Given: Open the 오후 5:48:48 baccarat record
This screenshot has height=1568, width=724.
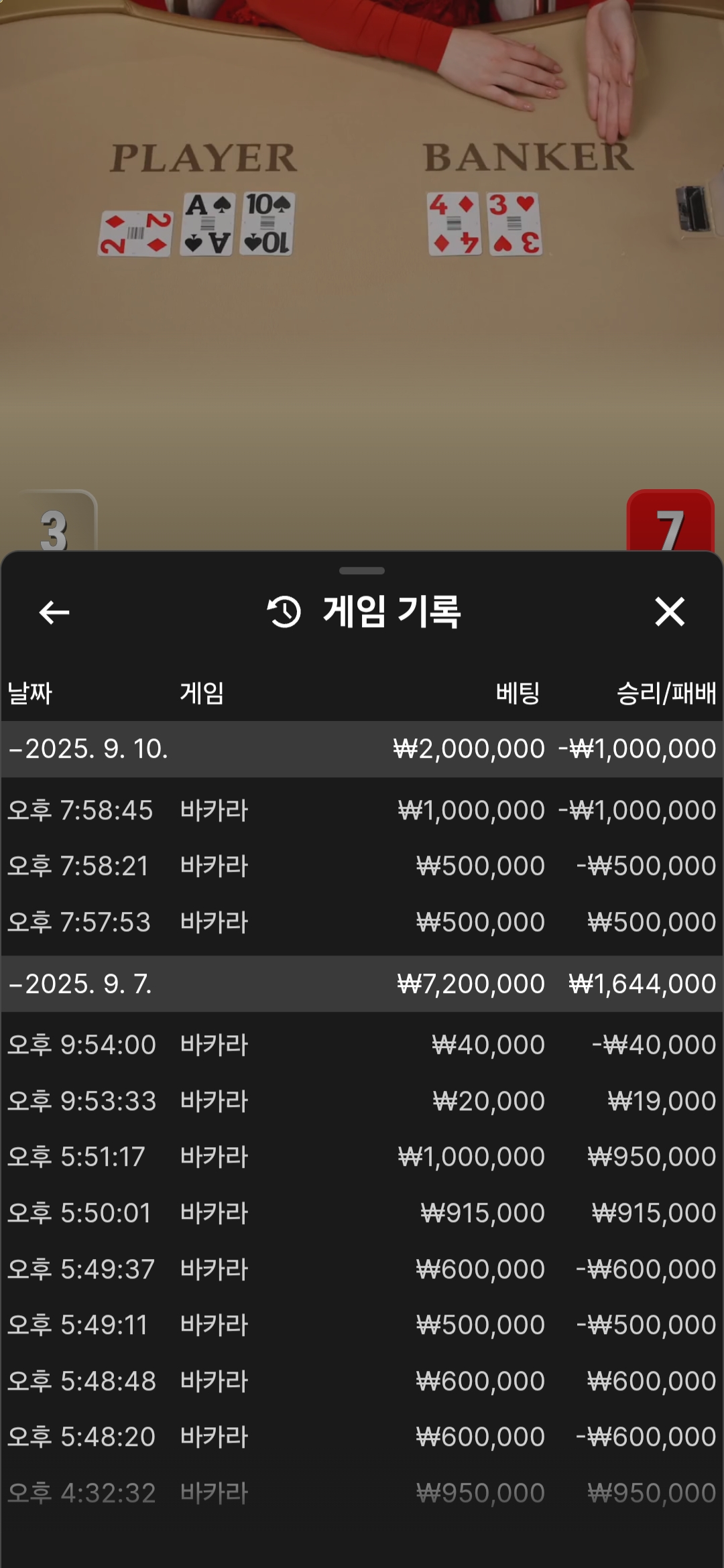Looking at the screenshot, I should pos(362,1382).
